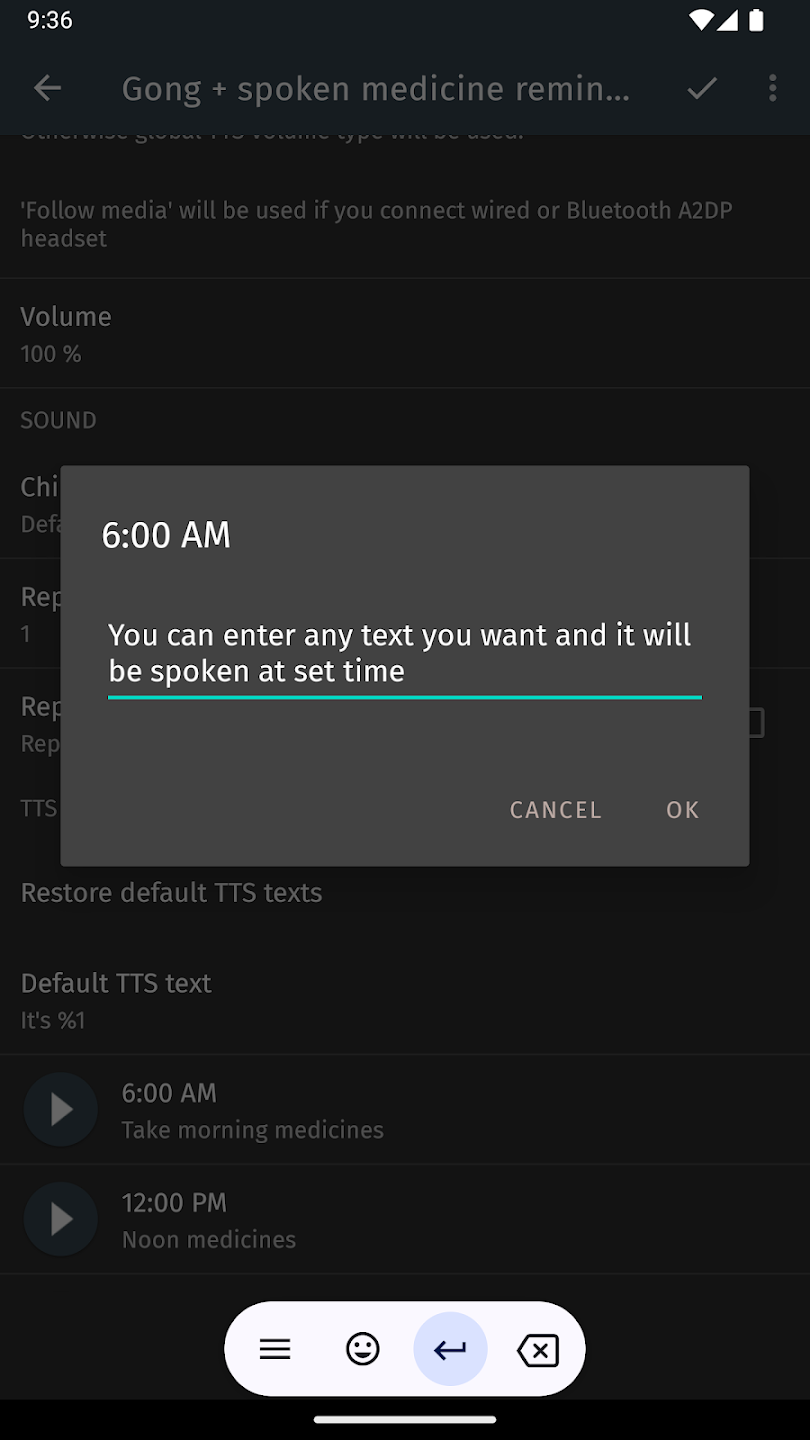This screenshot has width=810, height=1440.
Task: Open the keyboard menu icon
Action: tap(275, 1350)
